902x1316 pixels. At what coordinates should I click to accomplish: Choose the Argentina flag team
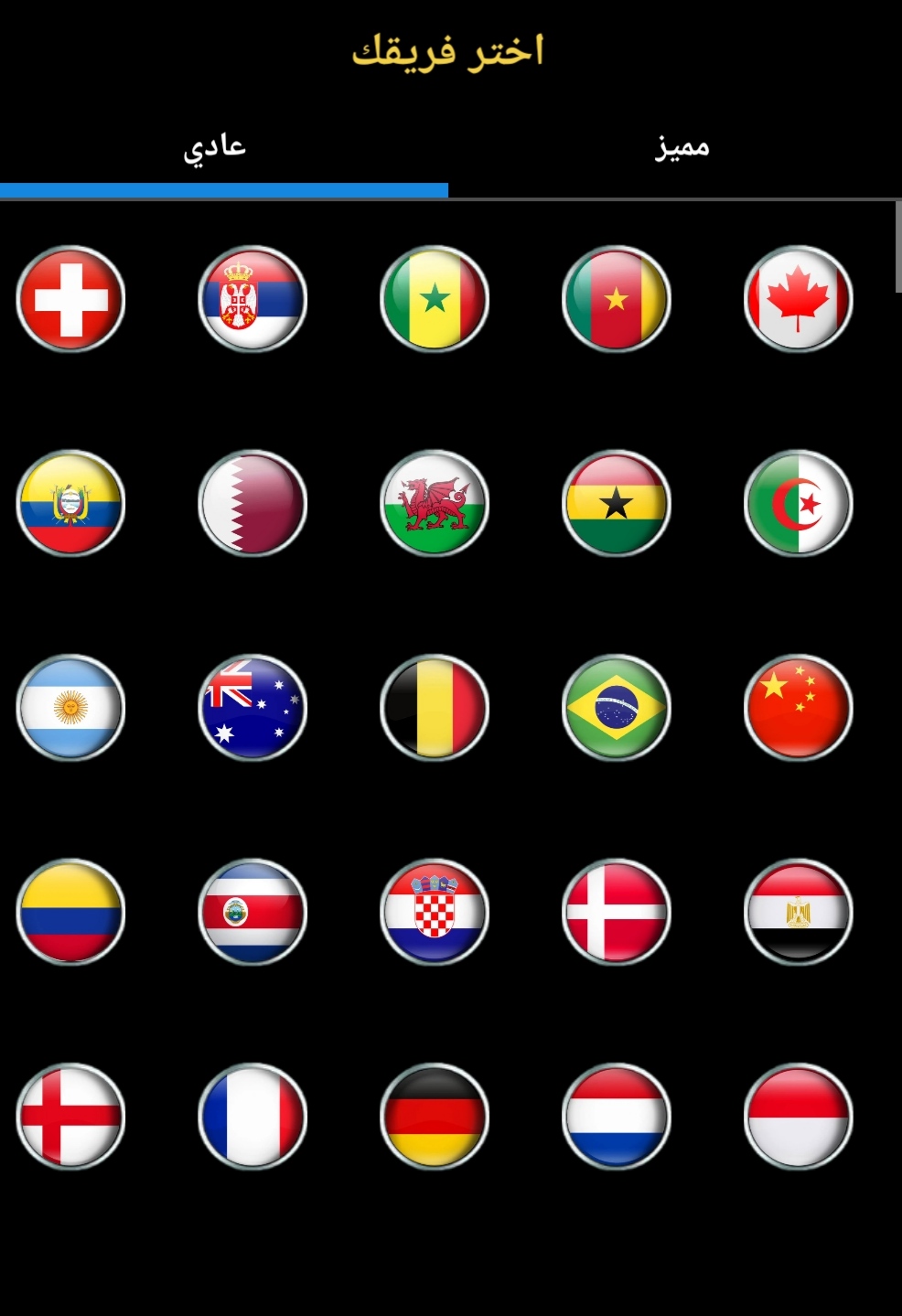(70, 708)
